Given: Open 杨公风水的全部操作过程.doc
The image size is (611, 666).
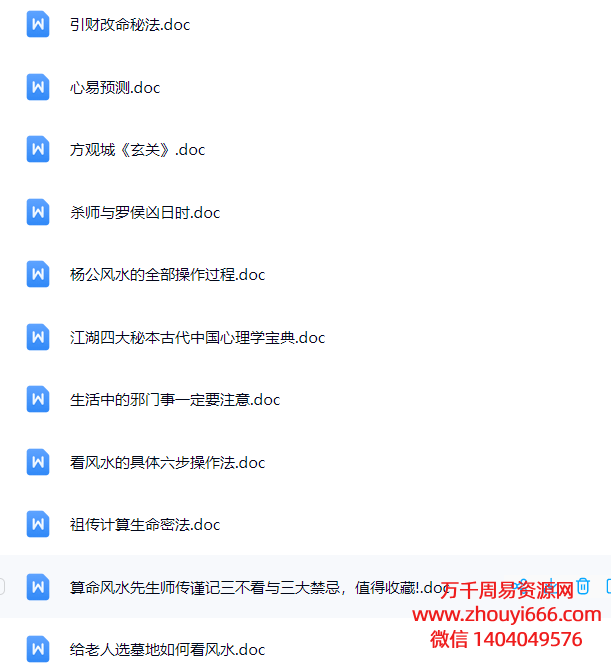Looking at the screenshot, I should (x=167, y=274).
